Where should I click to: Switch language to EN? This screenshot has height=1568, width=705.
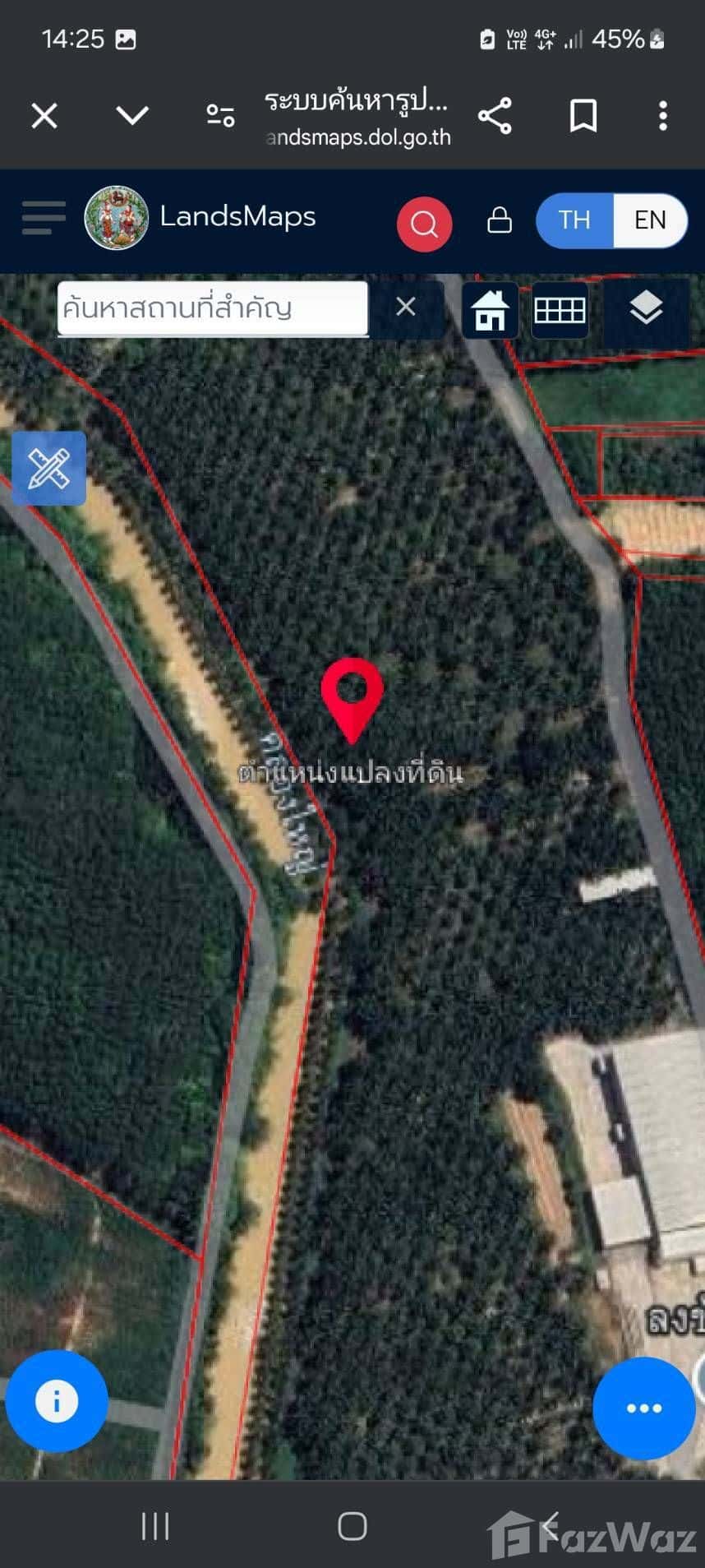pos(650,220)
